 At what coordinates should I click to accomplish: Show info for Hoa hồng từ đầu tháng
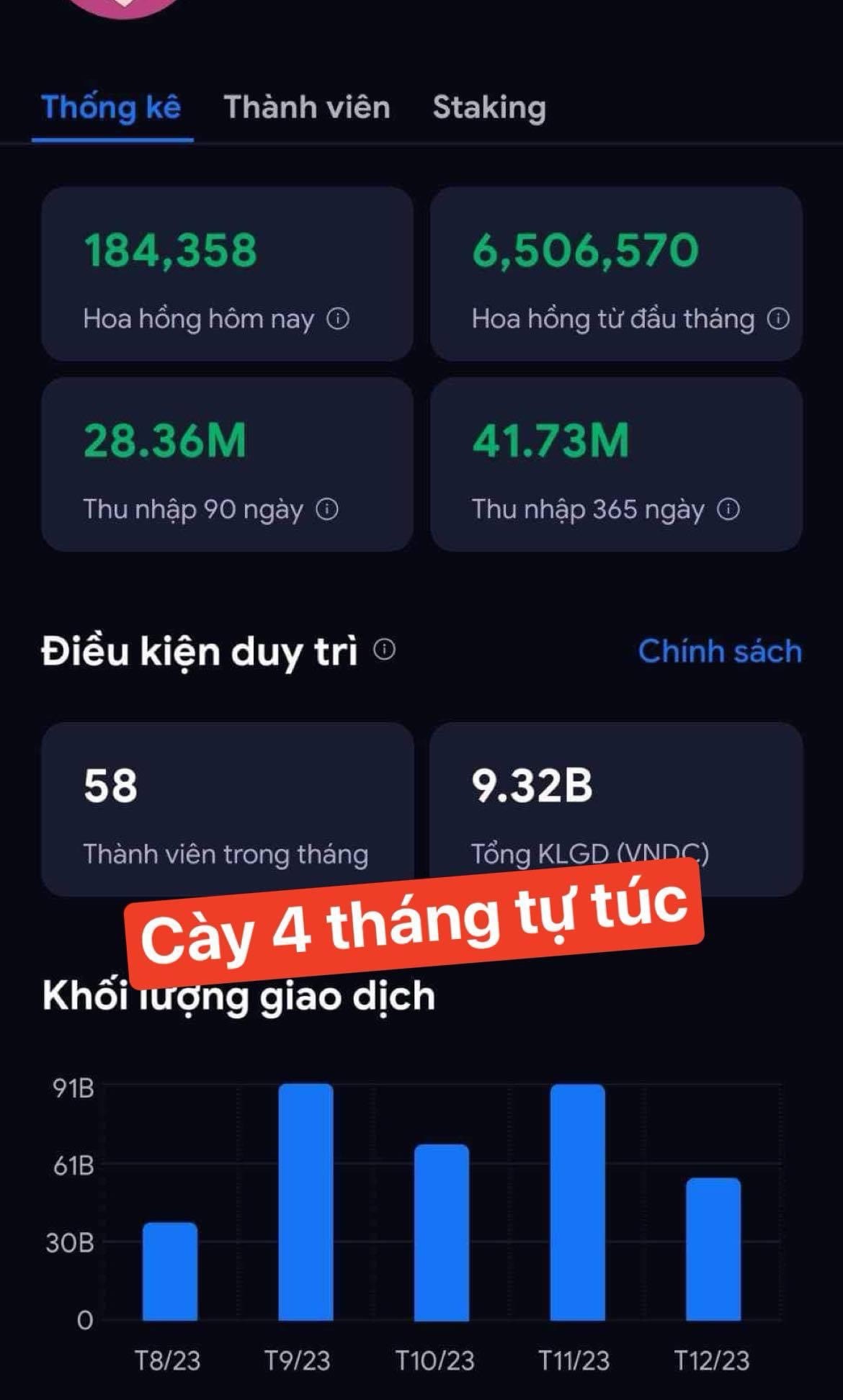(x=778, y=318)
